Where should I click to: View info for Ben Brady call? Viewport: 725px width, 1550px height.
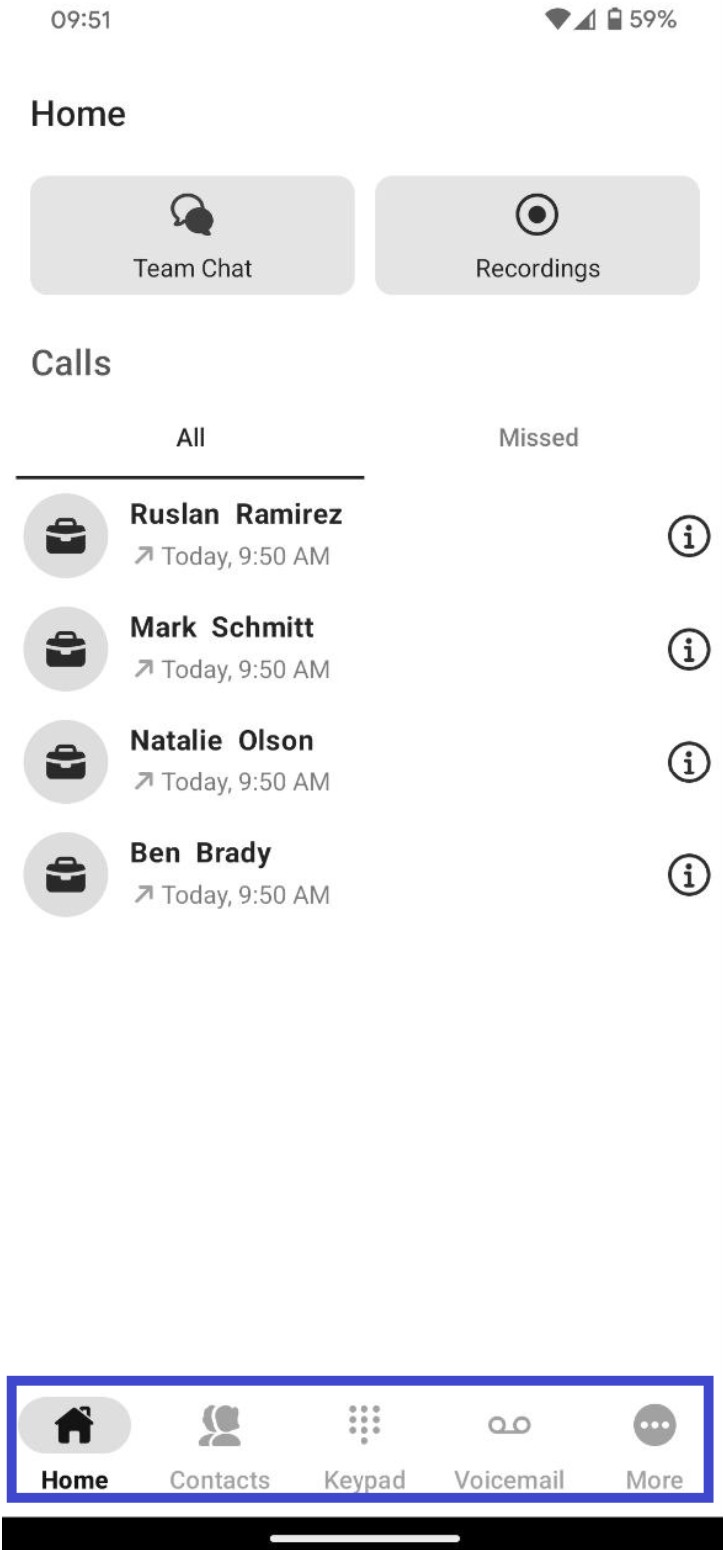point(688,876)
